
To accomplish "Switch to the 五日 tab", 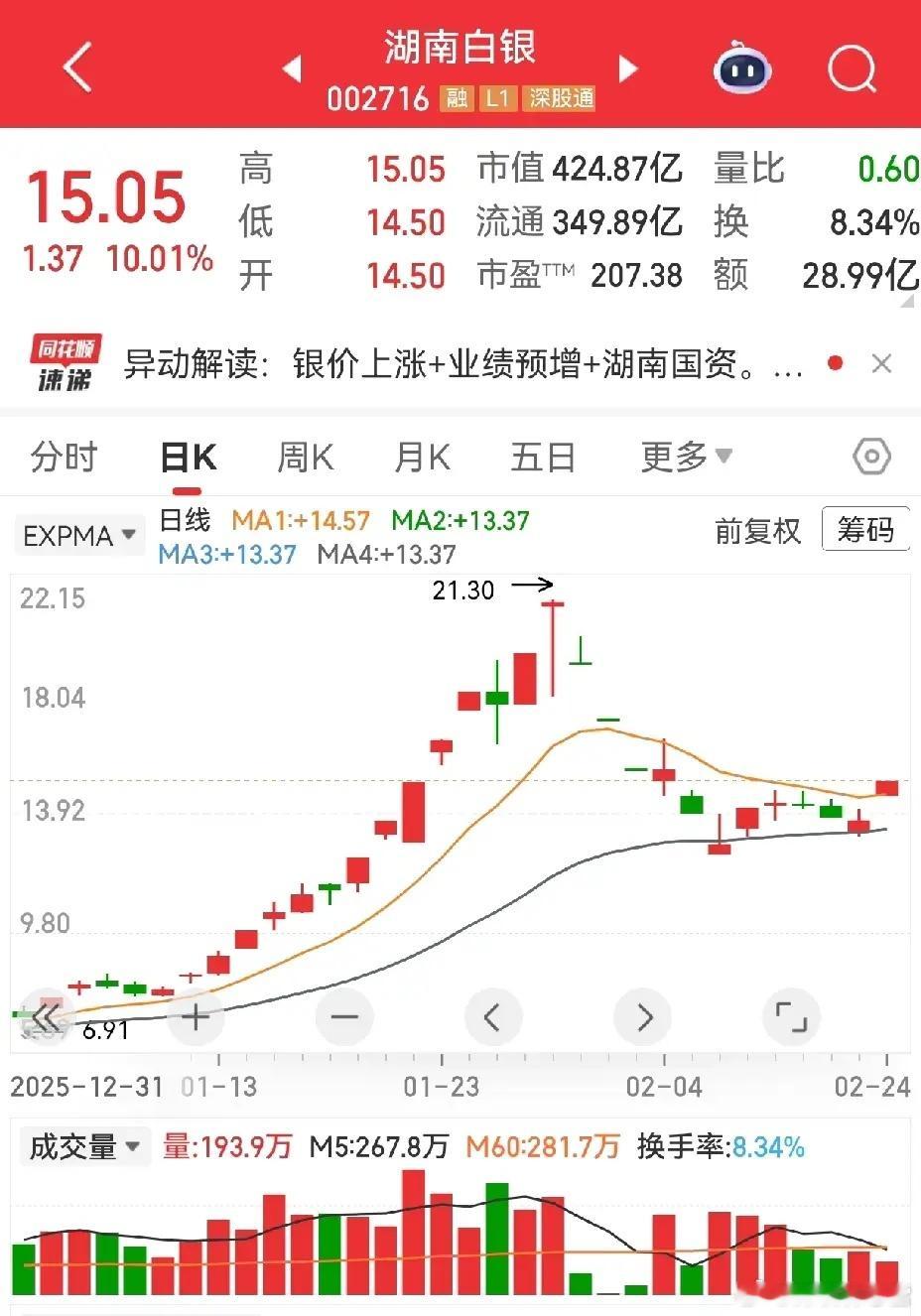I will click(542, 457).
